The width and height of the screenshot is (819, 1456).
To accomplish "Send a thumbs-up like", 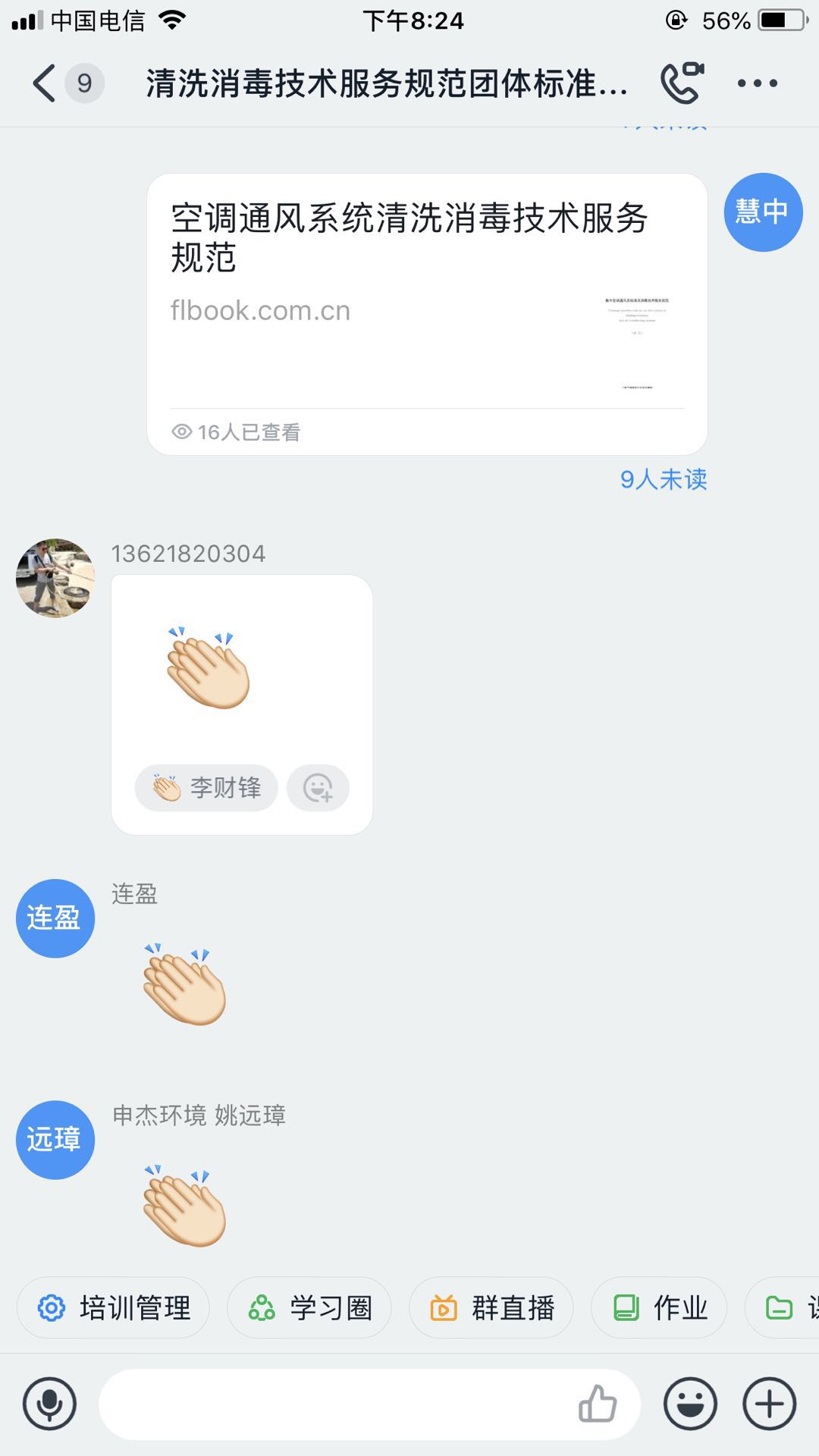I will [x=598, y=1404].
